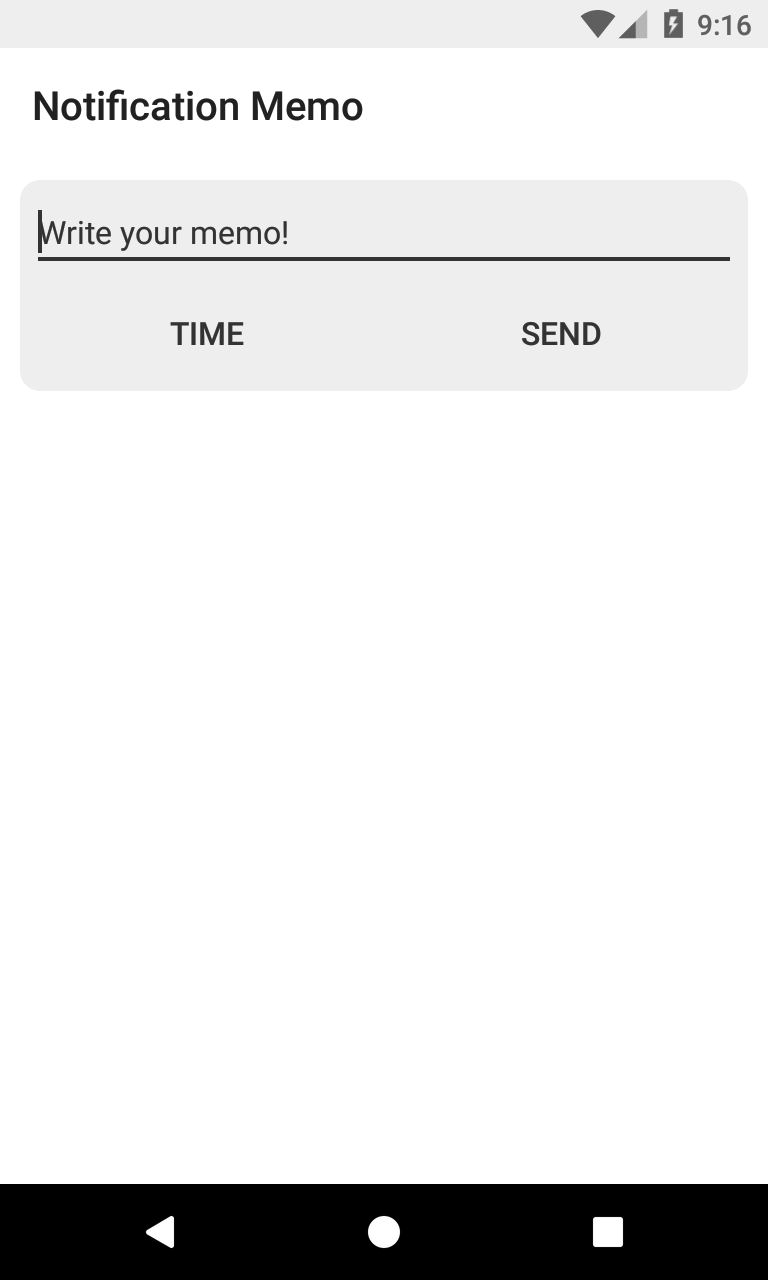768x1280 pixels.
Task: Send the memo with SEND button
Action: (x=560, y=334)
